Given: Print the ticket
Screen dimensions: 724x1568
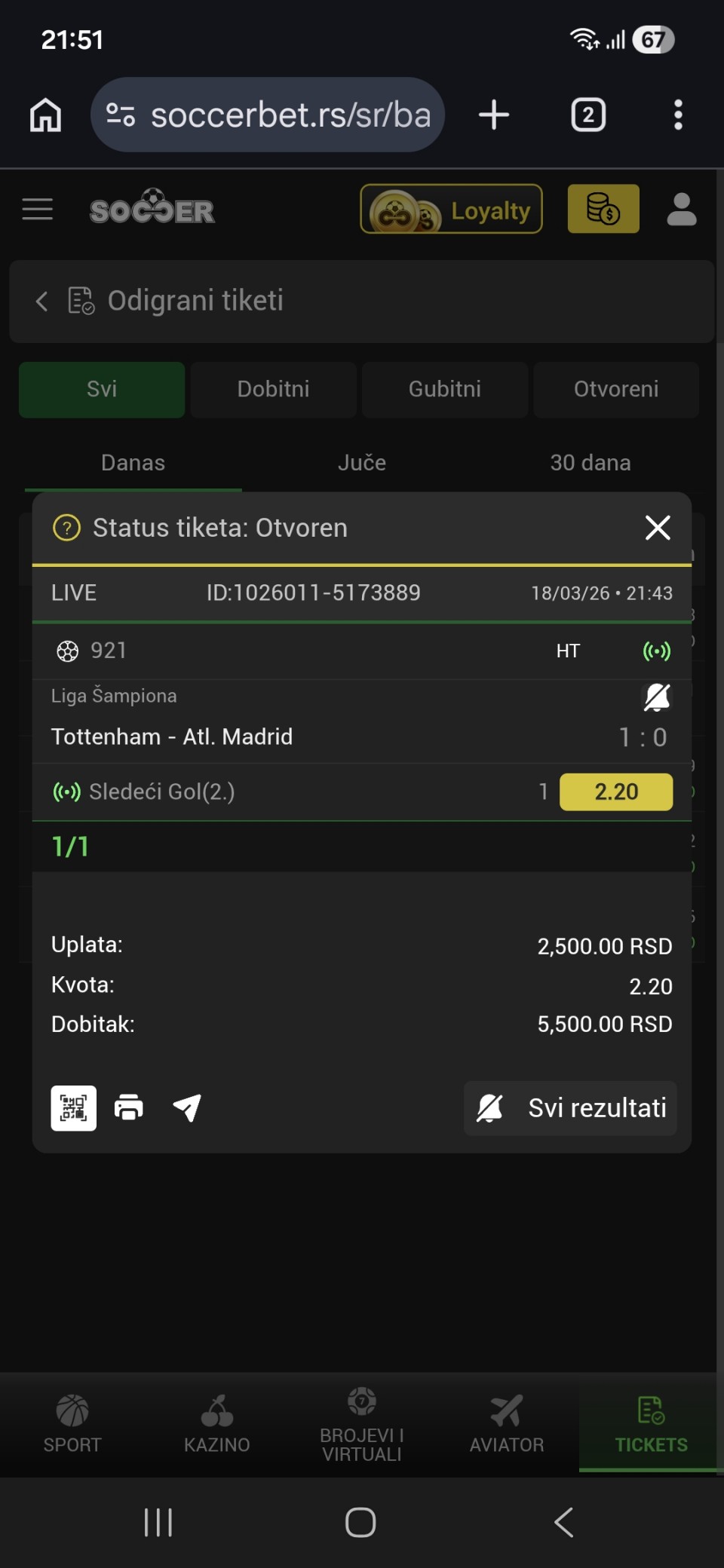Looking at the screenshot, I should tap(129, 1108).
